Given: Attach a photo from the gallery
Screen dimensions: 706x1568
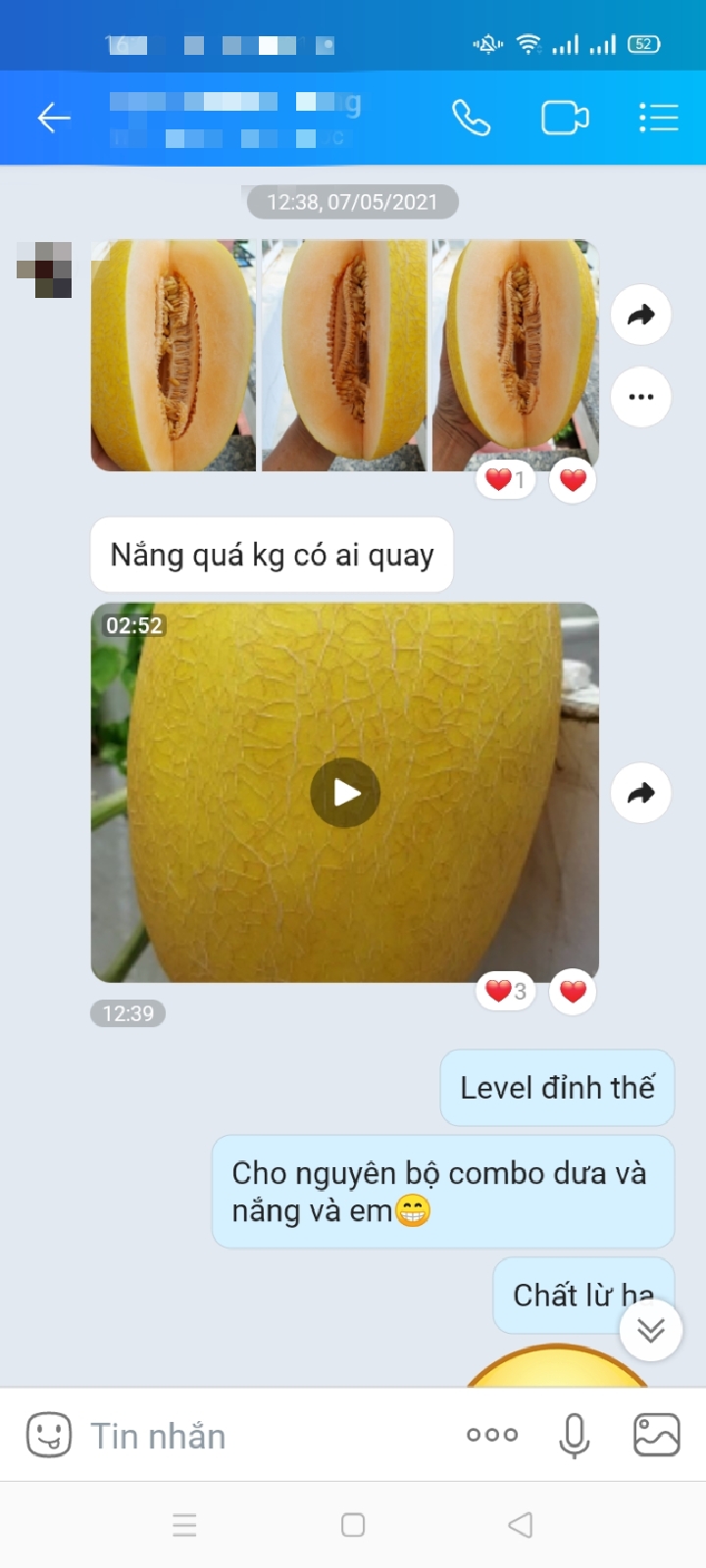Looking at the screenshot, I should click(657, 1436).
